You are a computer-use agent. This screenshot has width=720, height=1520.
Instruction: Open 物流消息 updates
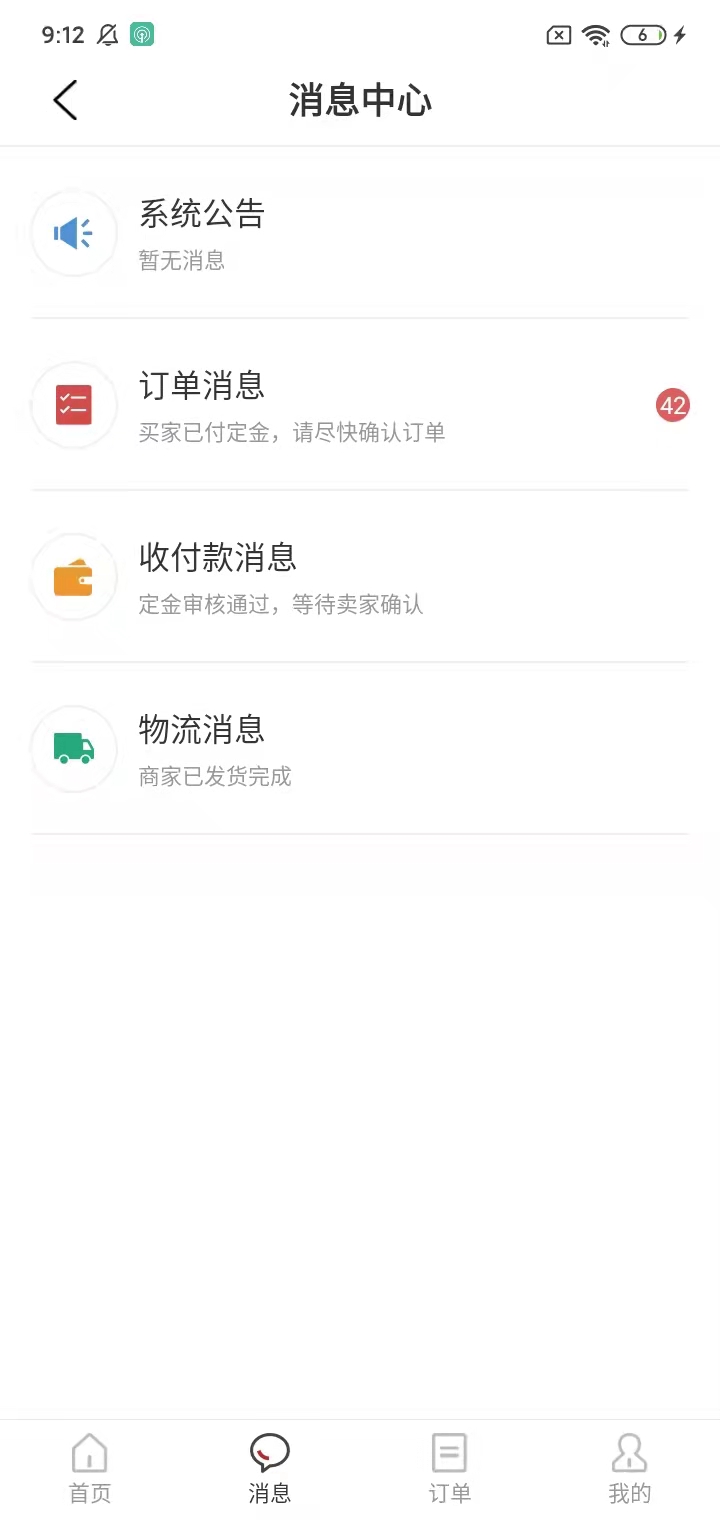(360, 749)
